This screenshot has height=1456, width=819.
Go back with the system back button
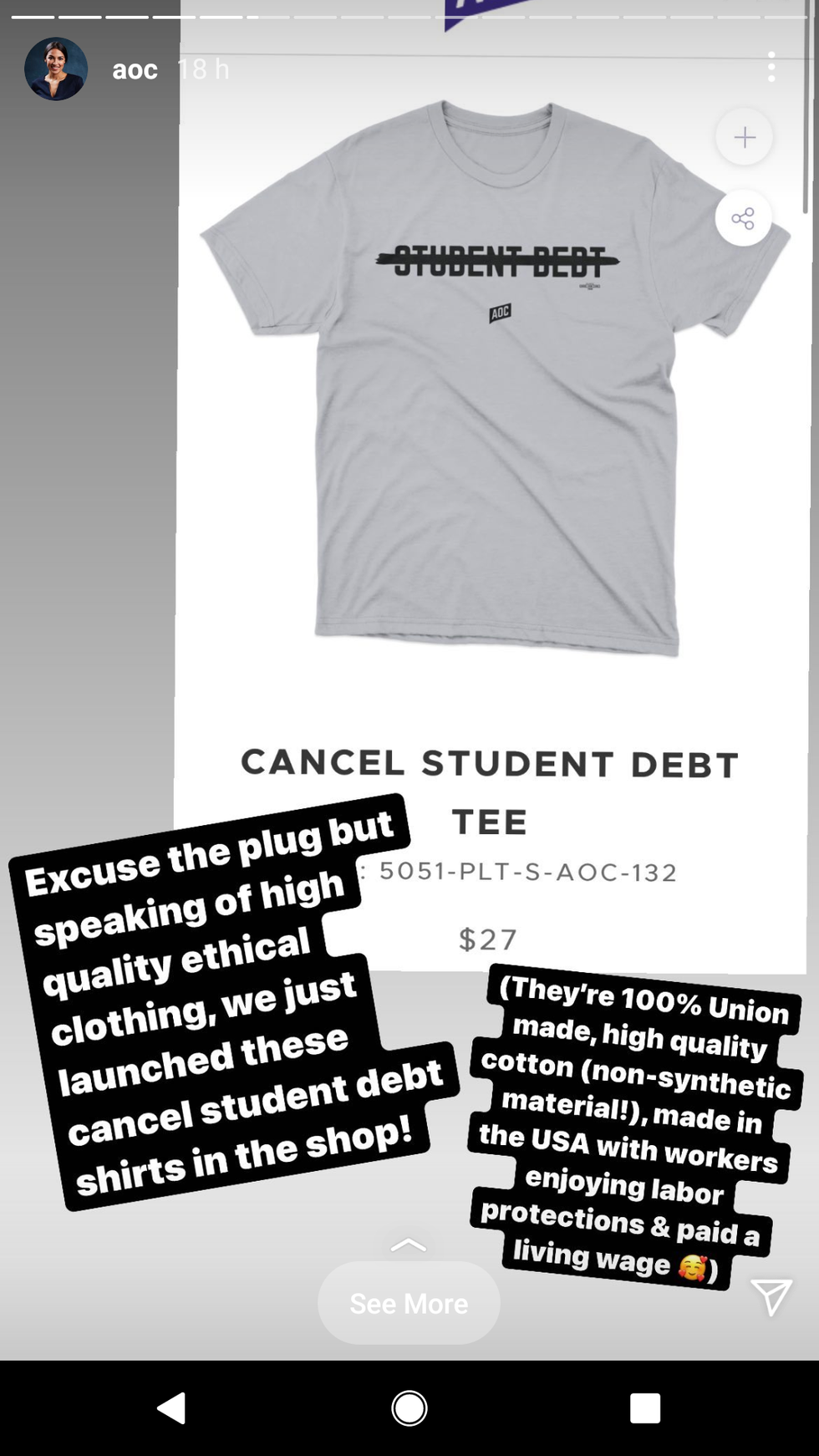point(171,1408)
